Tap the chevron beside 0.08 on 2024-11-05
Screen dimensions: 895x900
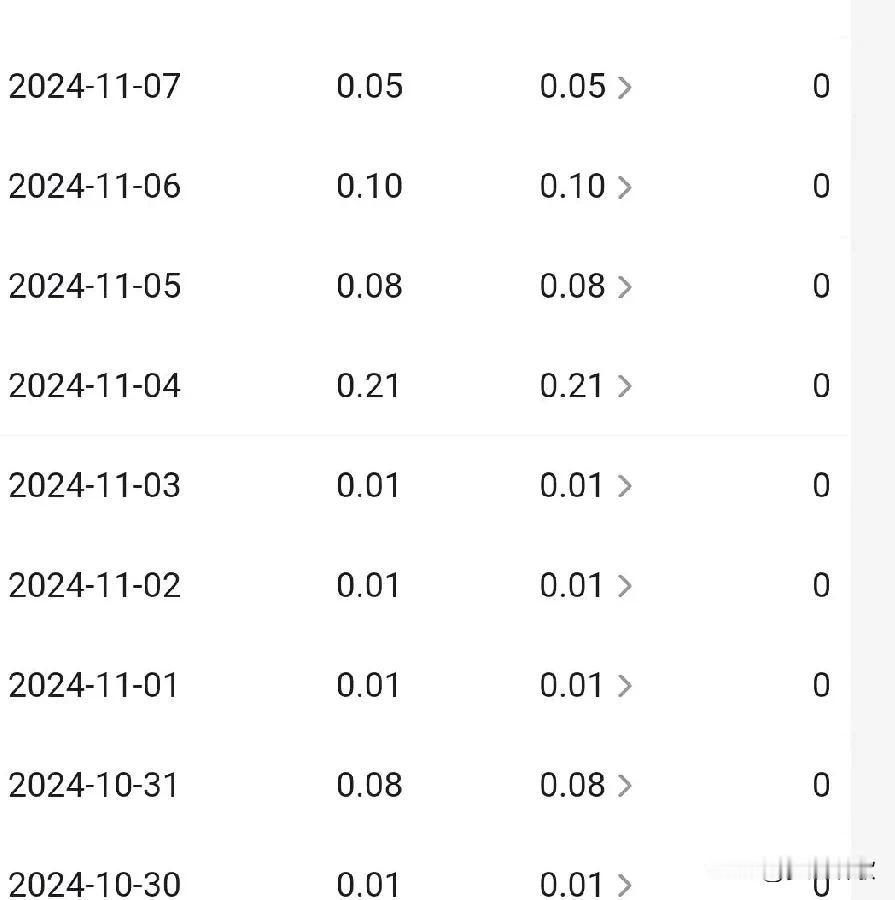click(624, 287)
